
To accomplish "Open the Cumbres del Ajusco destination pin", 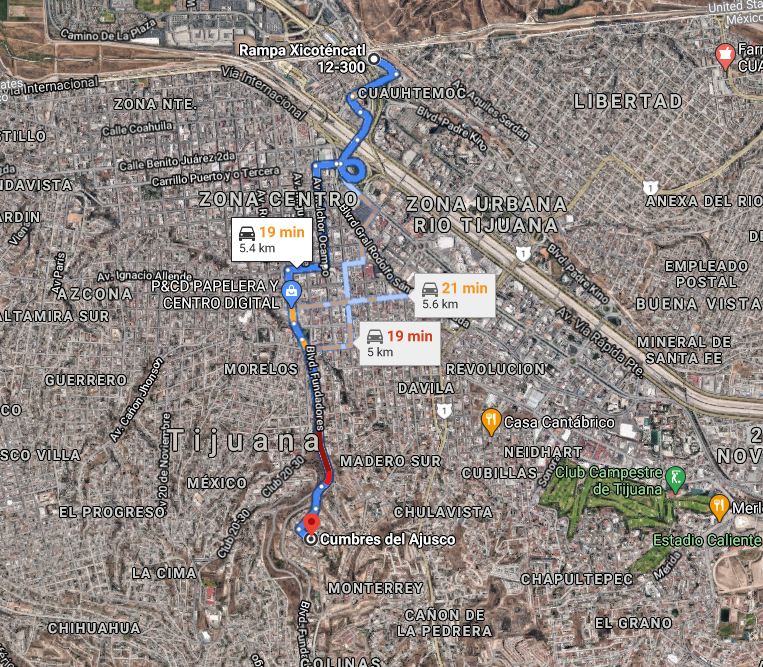I will [x=311, y=524].
